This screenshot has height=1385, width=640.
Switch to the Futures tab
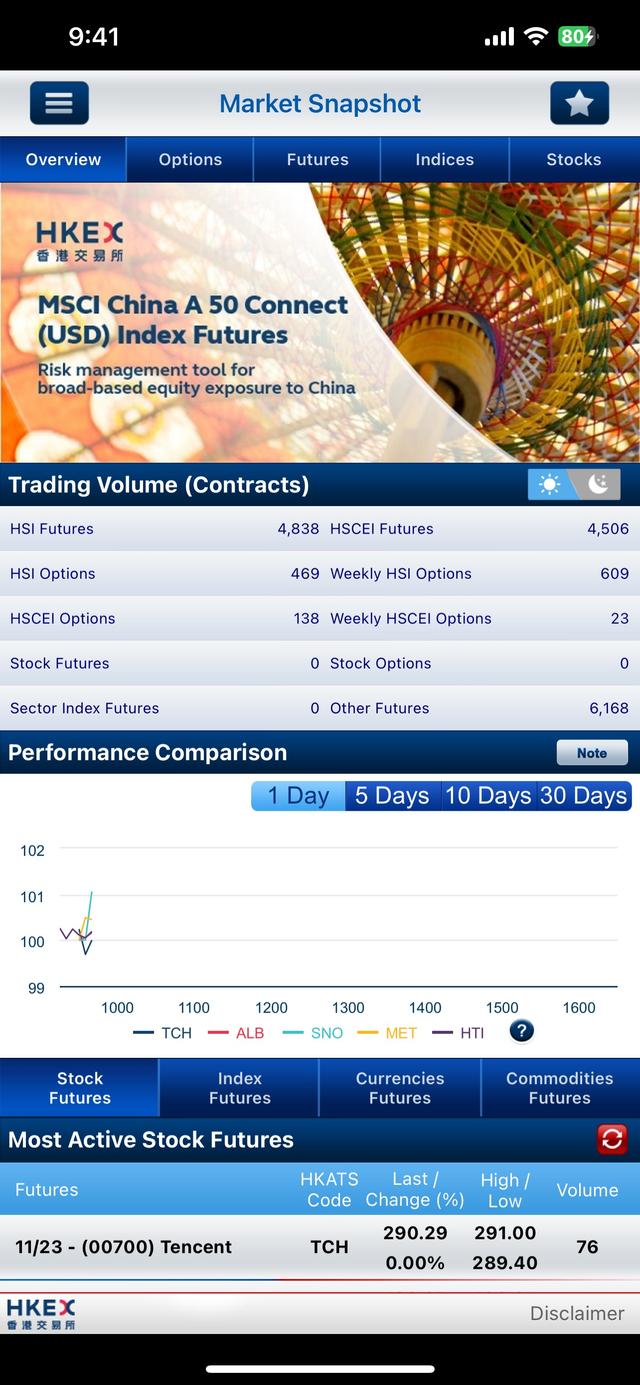click(x=317, y=160)
